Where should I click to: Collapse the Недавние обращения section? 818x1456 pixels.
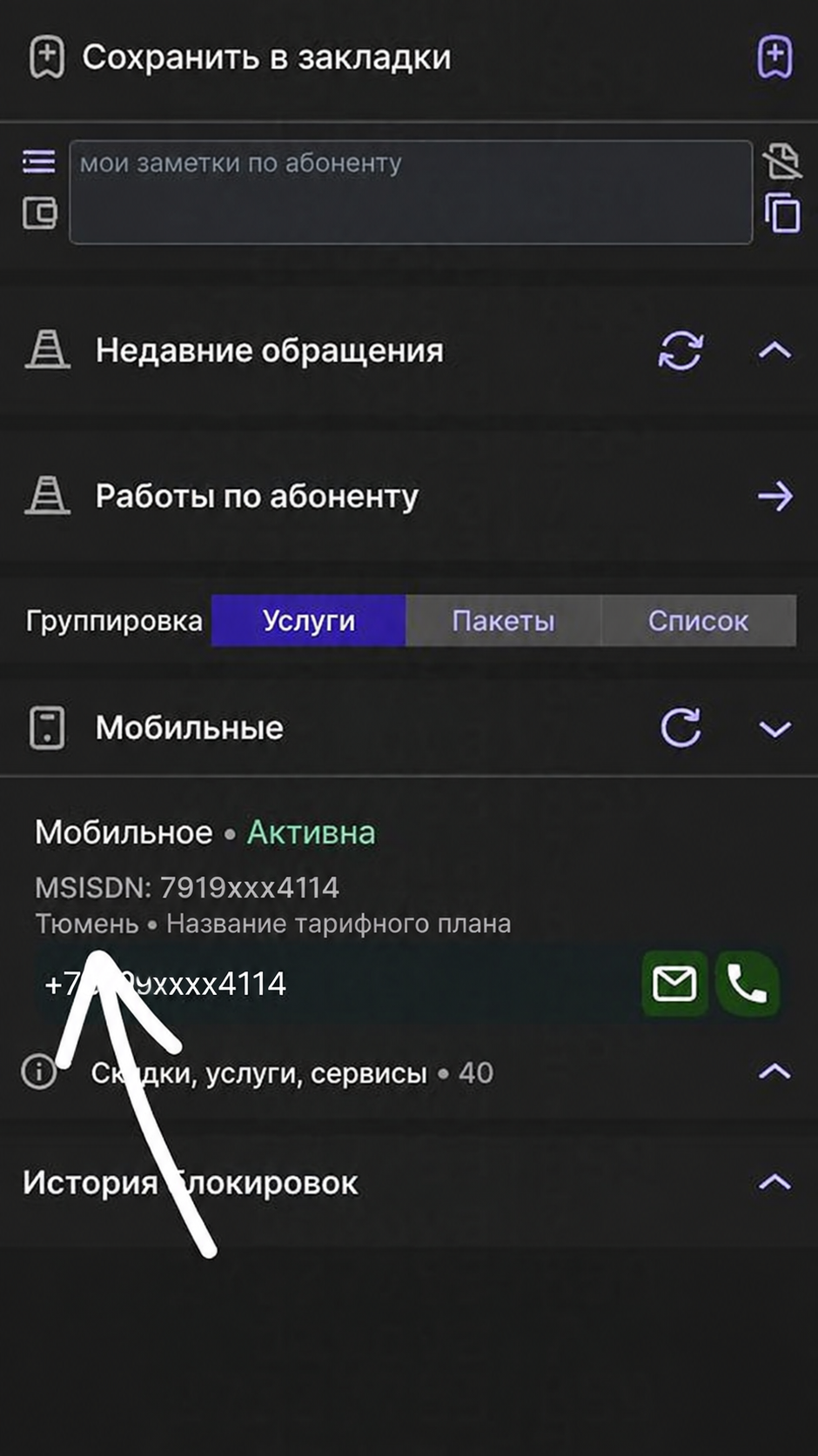[x=774, y=351]
